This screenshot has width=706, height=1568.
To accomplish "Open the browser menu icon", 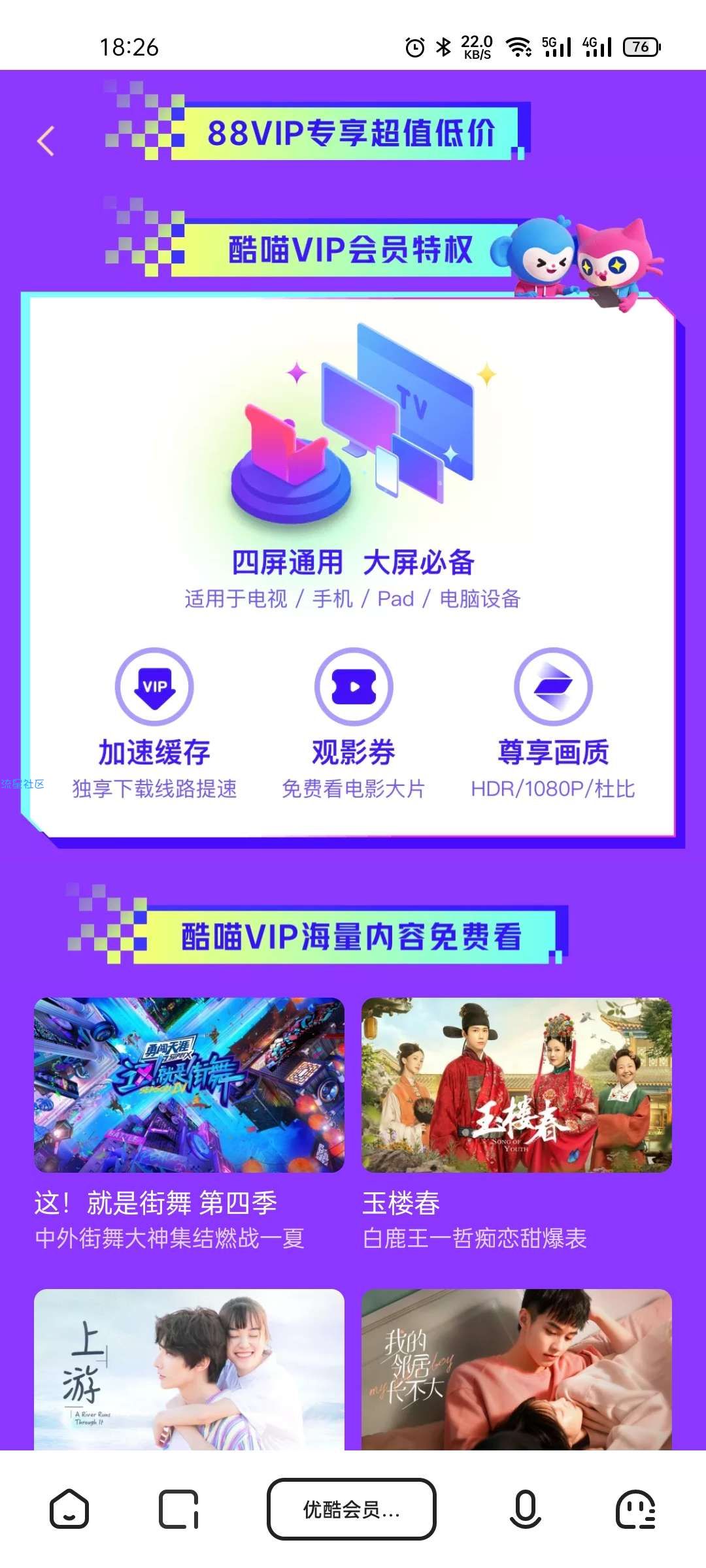I will 635,1509.
